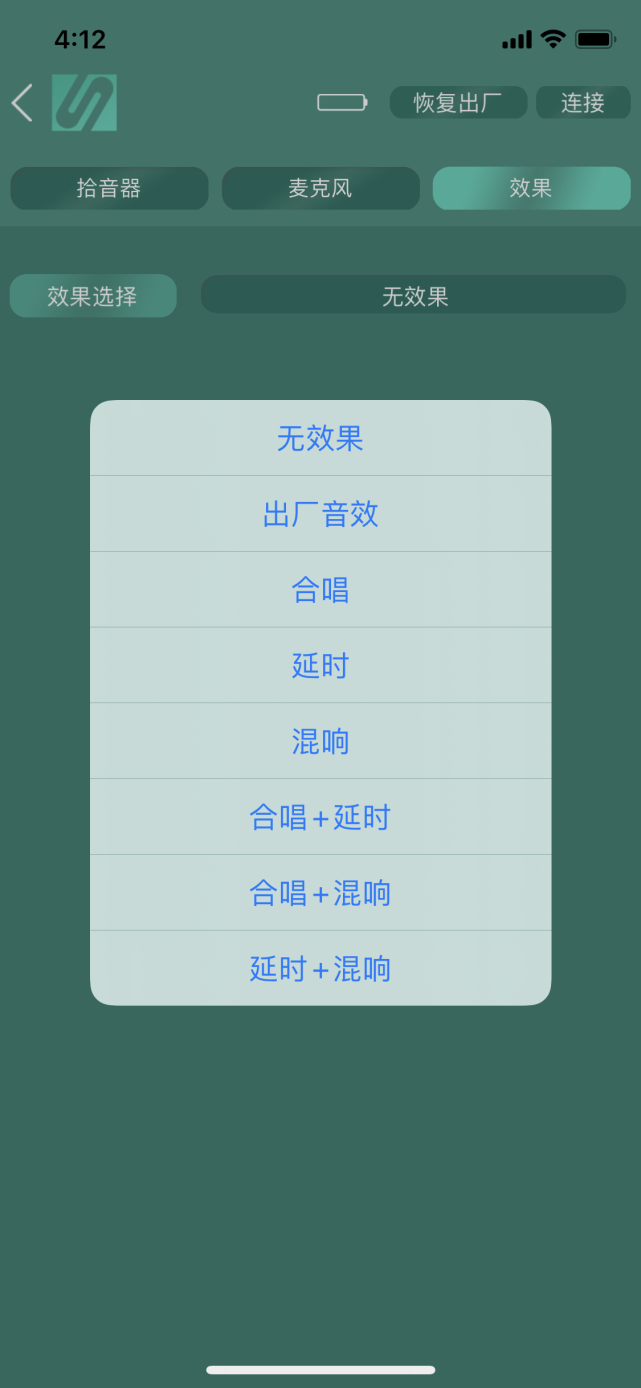Choose the 延时 effect
The width and height of the screenshot is (641, 1388).
click(320, 666)
